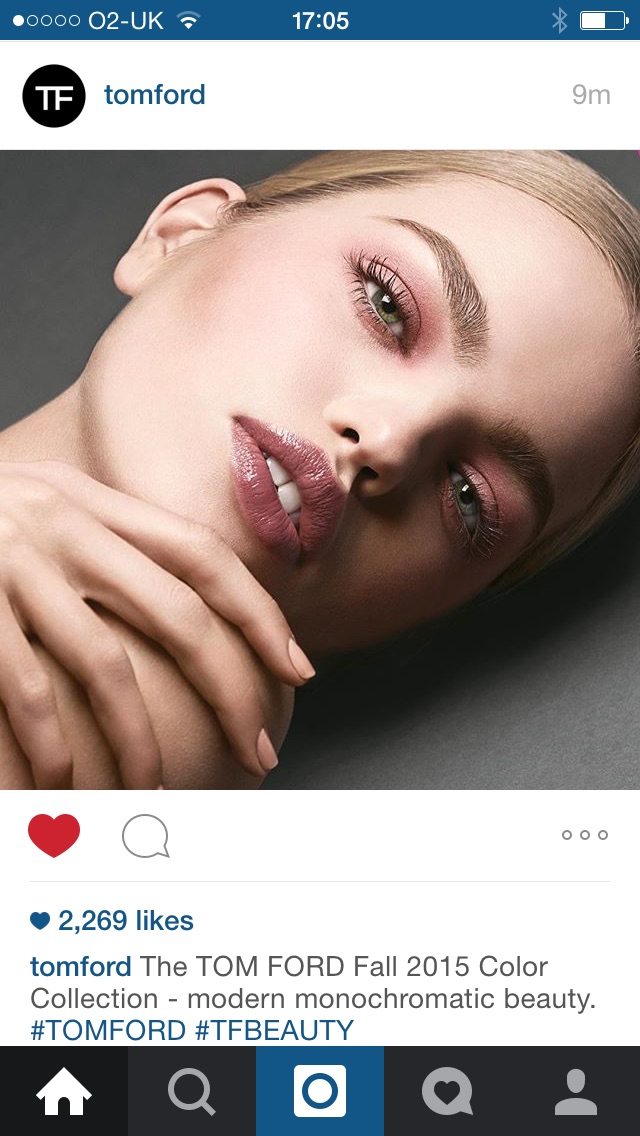Open the #TOMFORD hashtag
640x1136 pixels.
click(108, 1030)
